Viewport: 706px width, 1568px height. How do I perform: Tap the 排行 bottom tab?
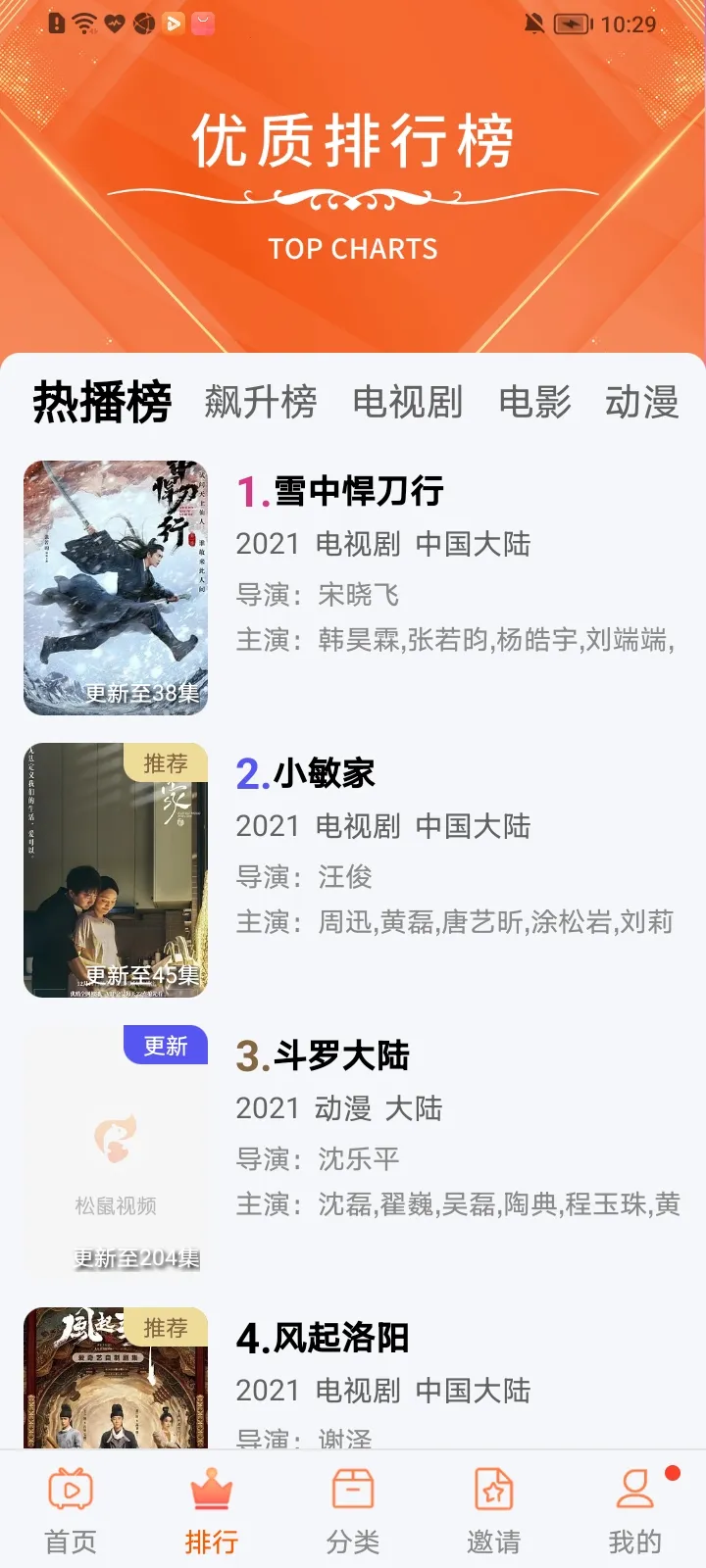212,1511
